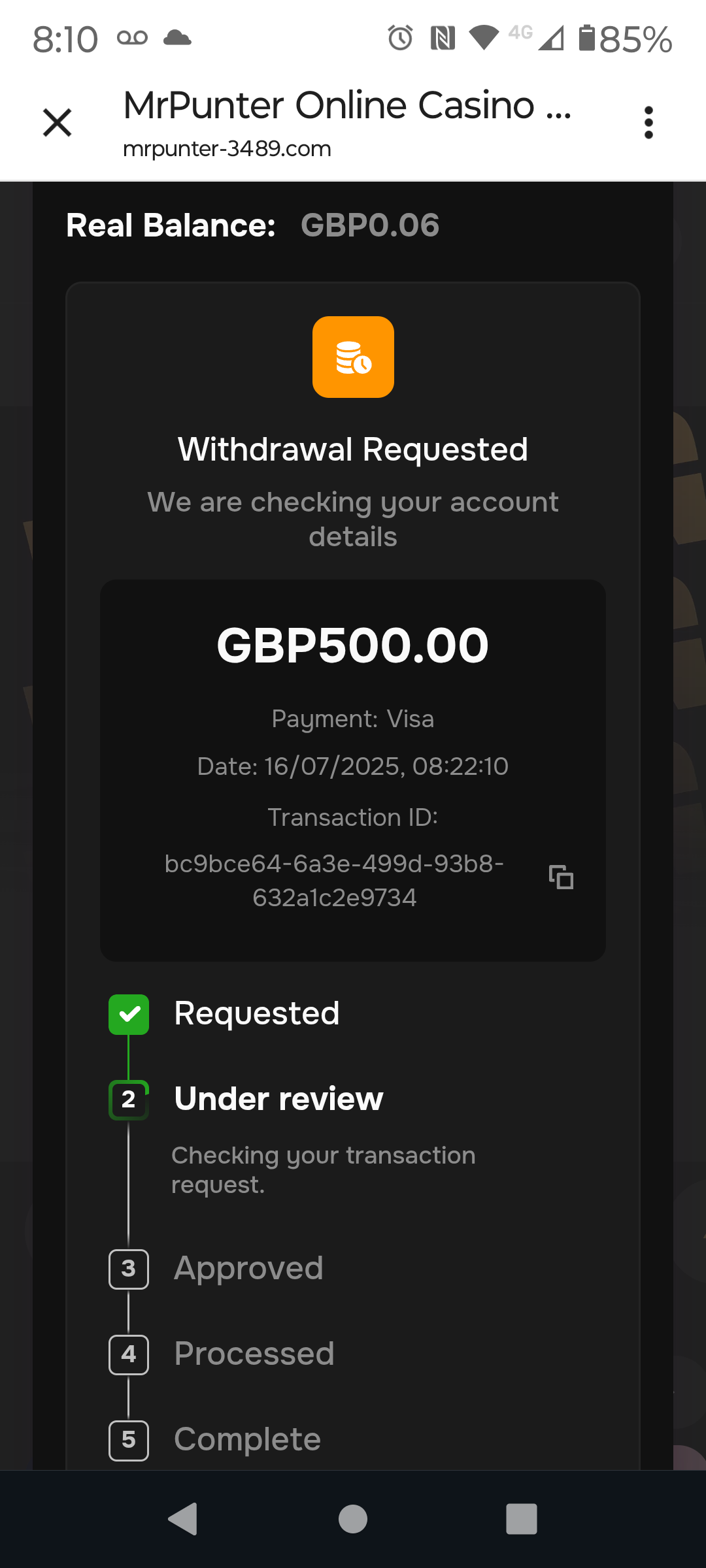Open recent apps view
Image resolution: width=706 pixels, height=1568 pixels.
coord(521,1518)
